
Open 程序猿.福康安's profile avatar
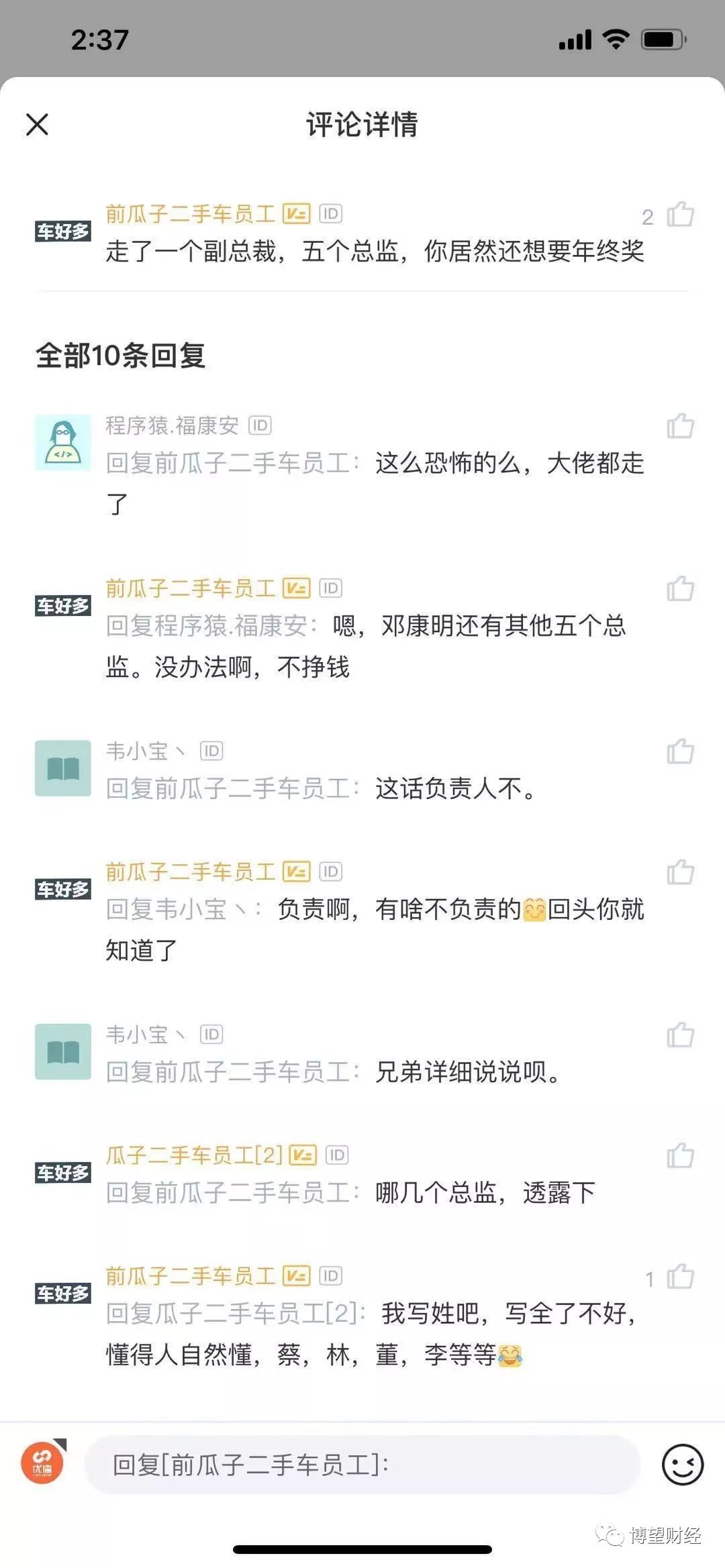click(63, 443)
